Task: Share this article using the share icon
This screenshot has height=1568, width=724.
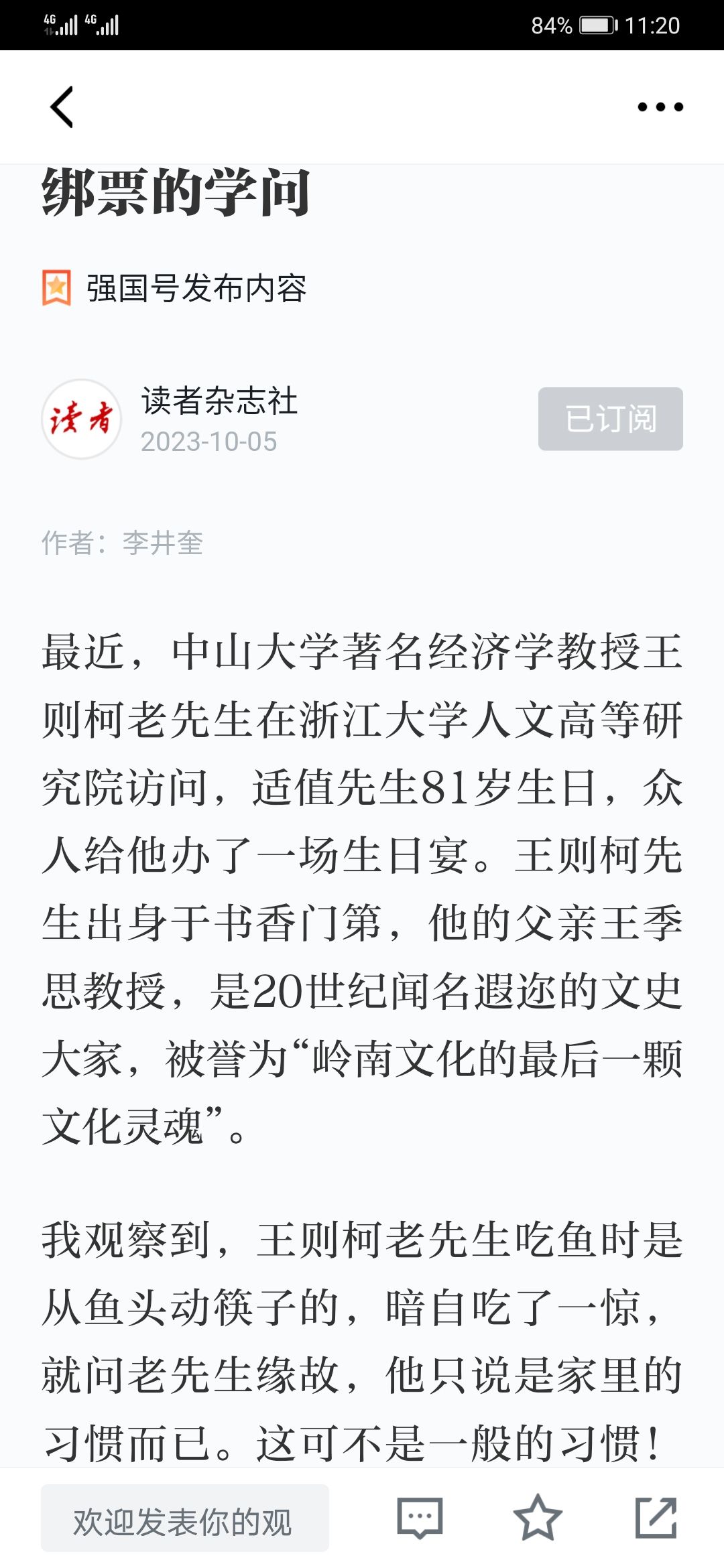Action: click(x=656, y=1517)
